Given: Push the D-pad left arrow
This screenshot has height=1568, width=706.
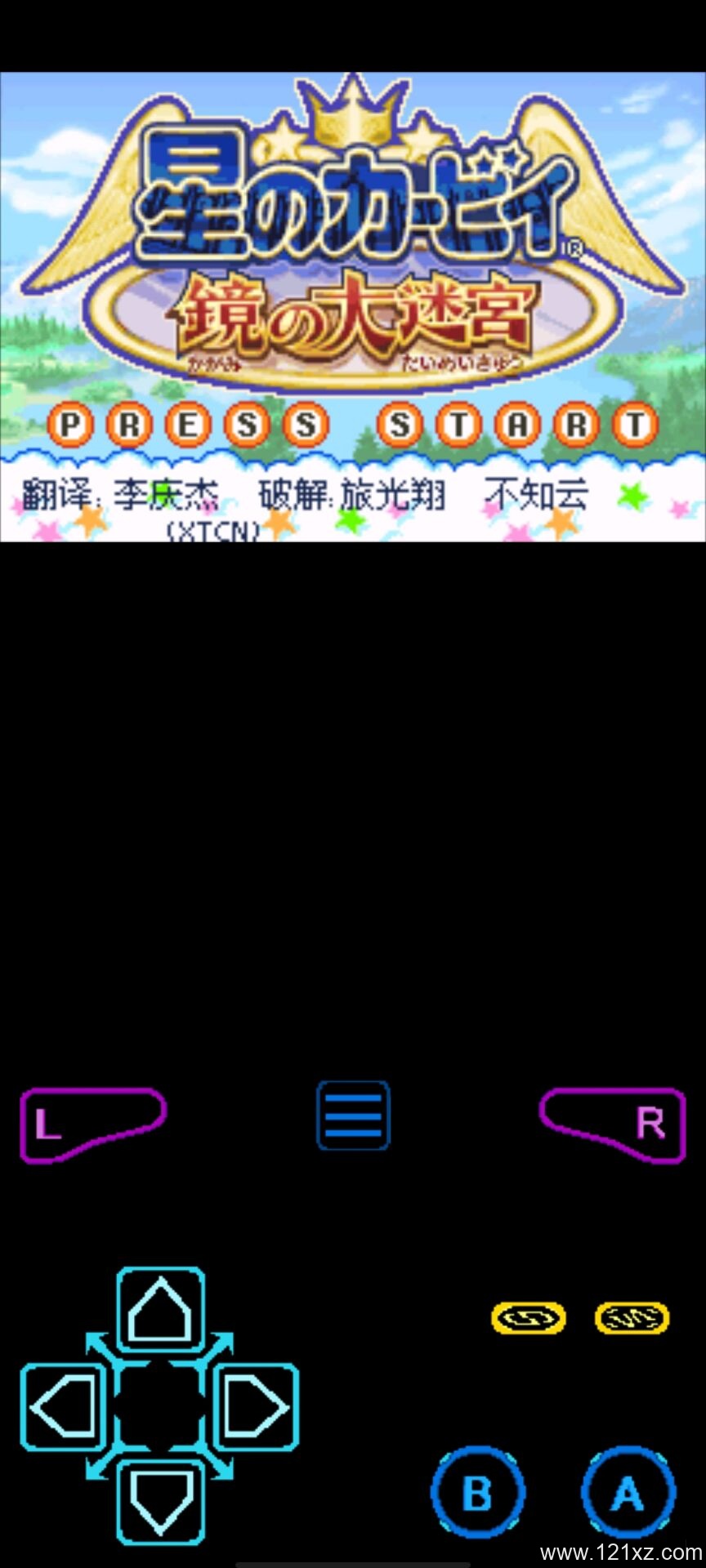Looking at the screenshot, I should 64,1406.
